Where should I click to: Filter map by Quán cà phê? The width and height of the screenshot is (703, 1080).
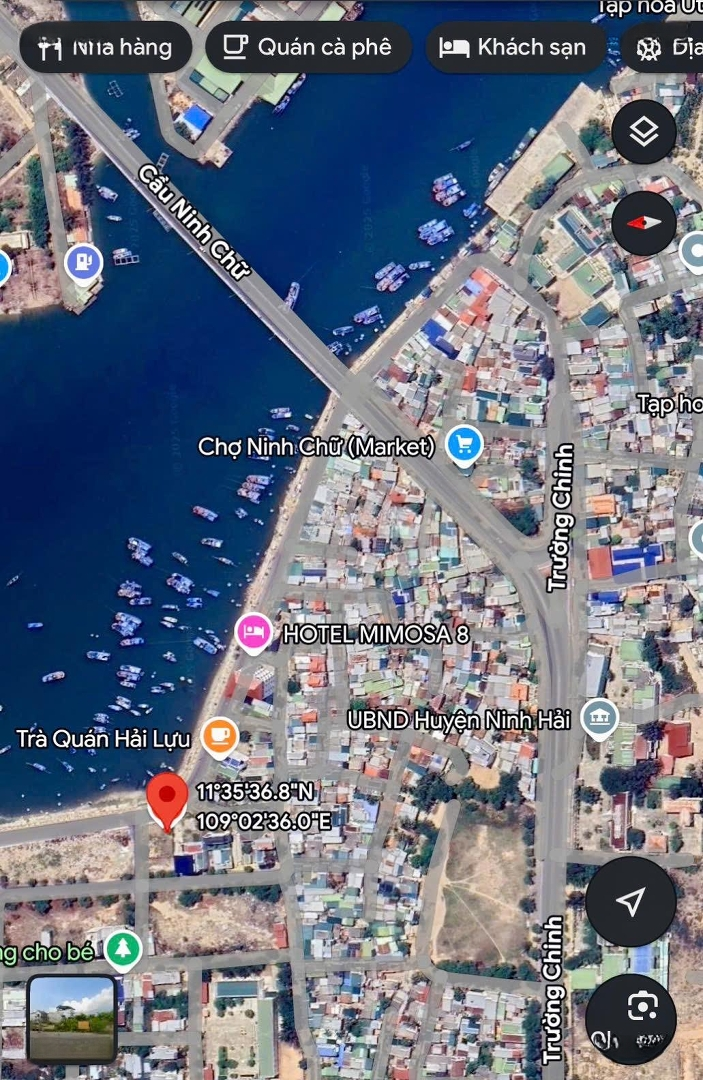pyautogui.click(x=308, y=47)
